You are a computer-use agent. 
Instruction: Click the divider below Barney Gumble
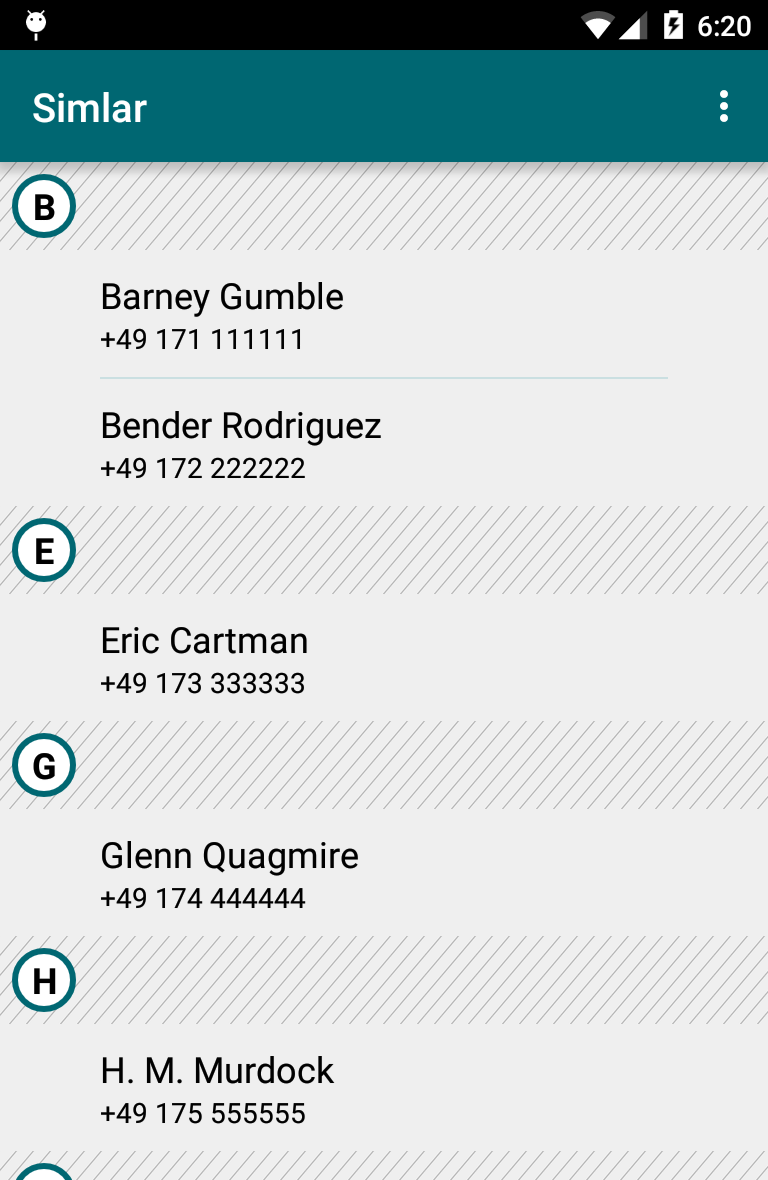(384, 378)
